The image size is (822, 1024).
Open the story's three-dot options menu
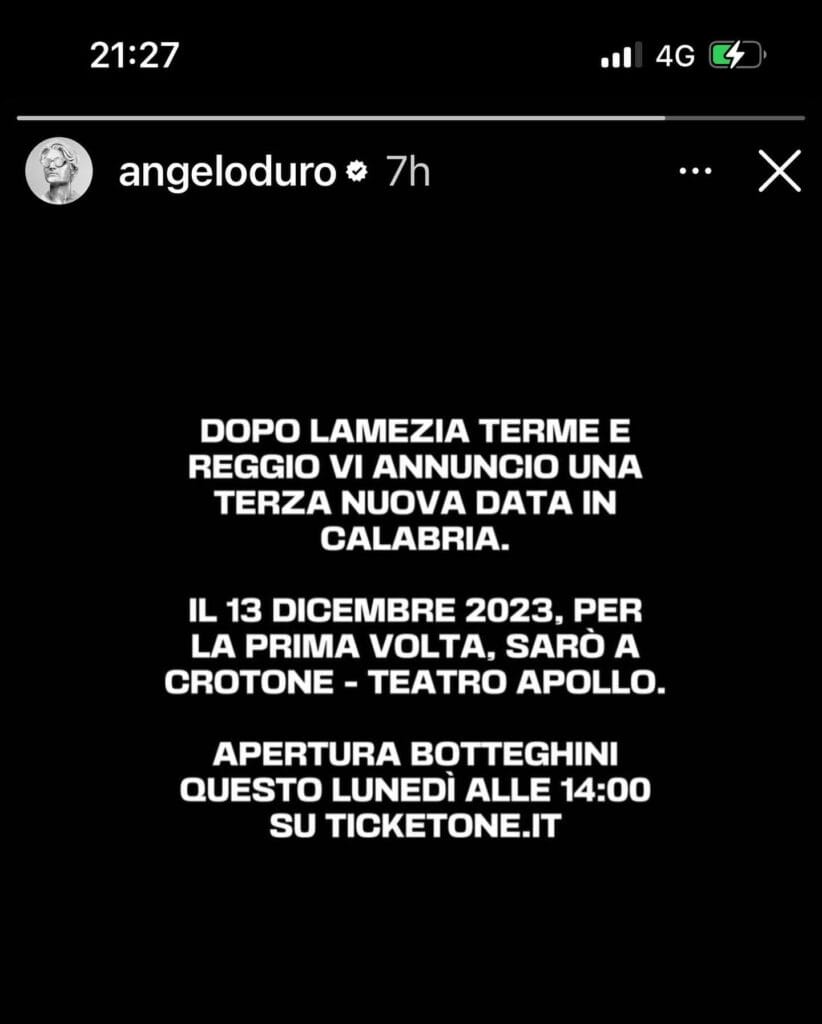[x=695, y=172]
